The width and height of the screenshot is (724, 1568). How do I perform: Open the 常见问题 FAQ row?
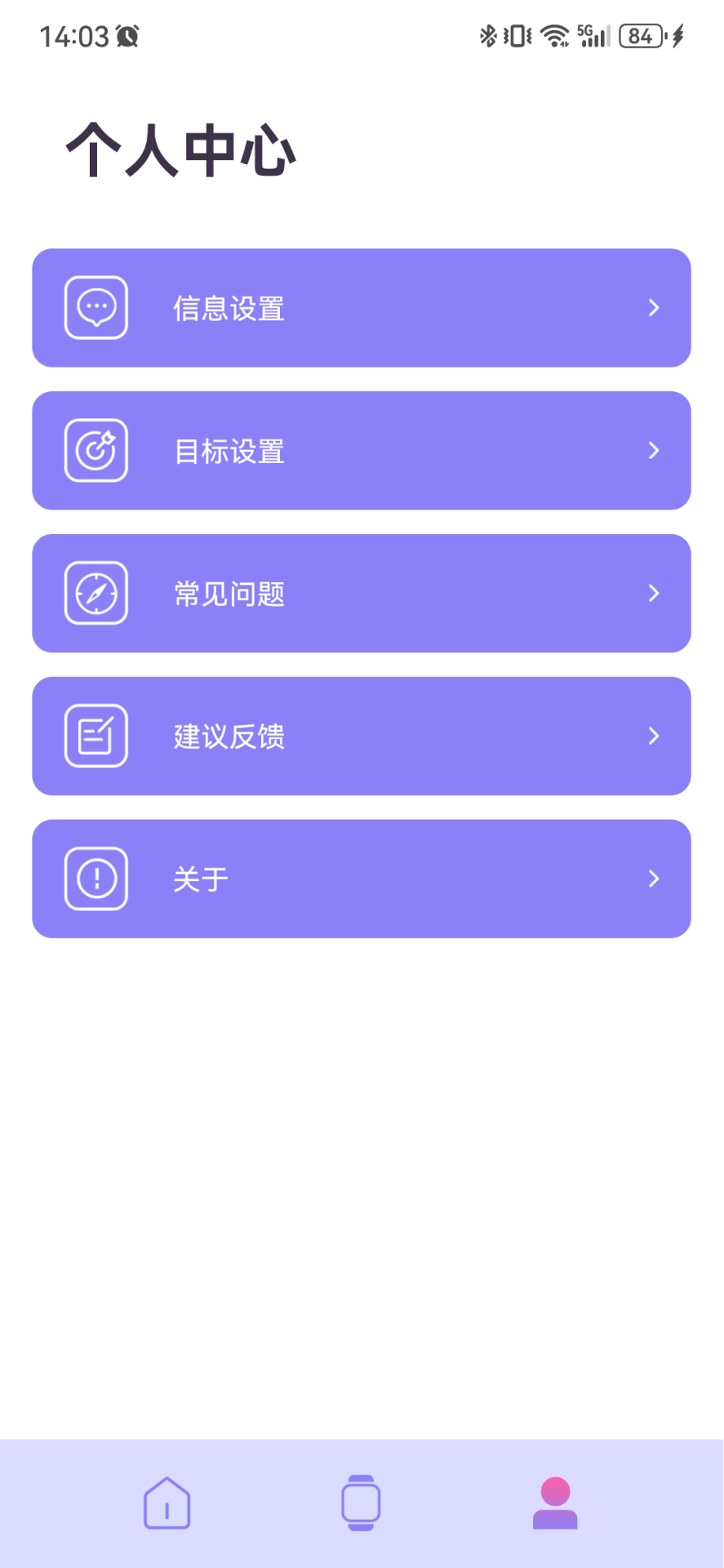coord(362,593)
